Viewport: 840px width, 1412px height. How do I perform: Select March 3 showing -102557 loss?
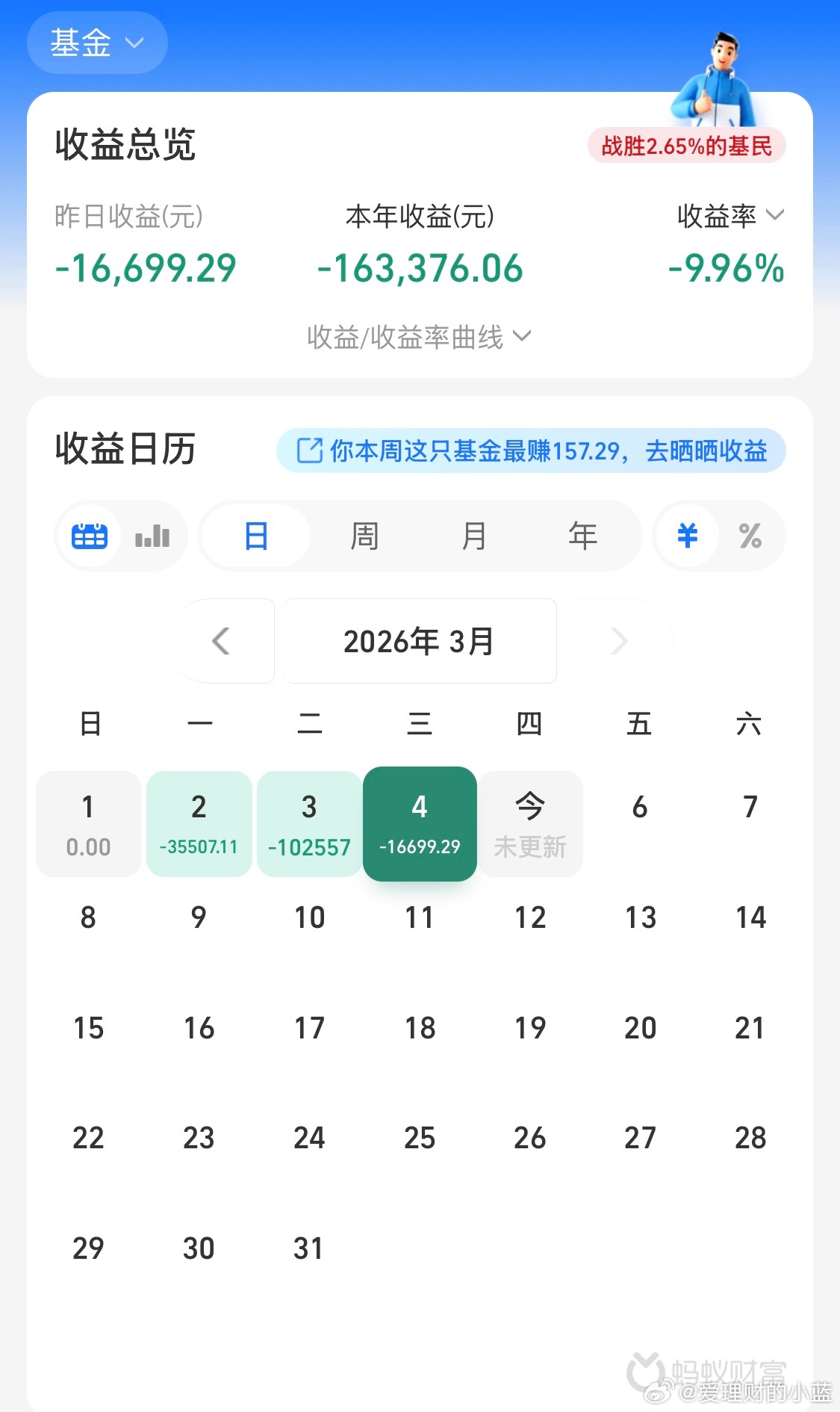(x=309, y=822)
